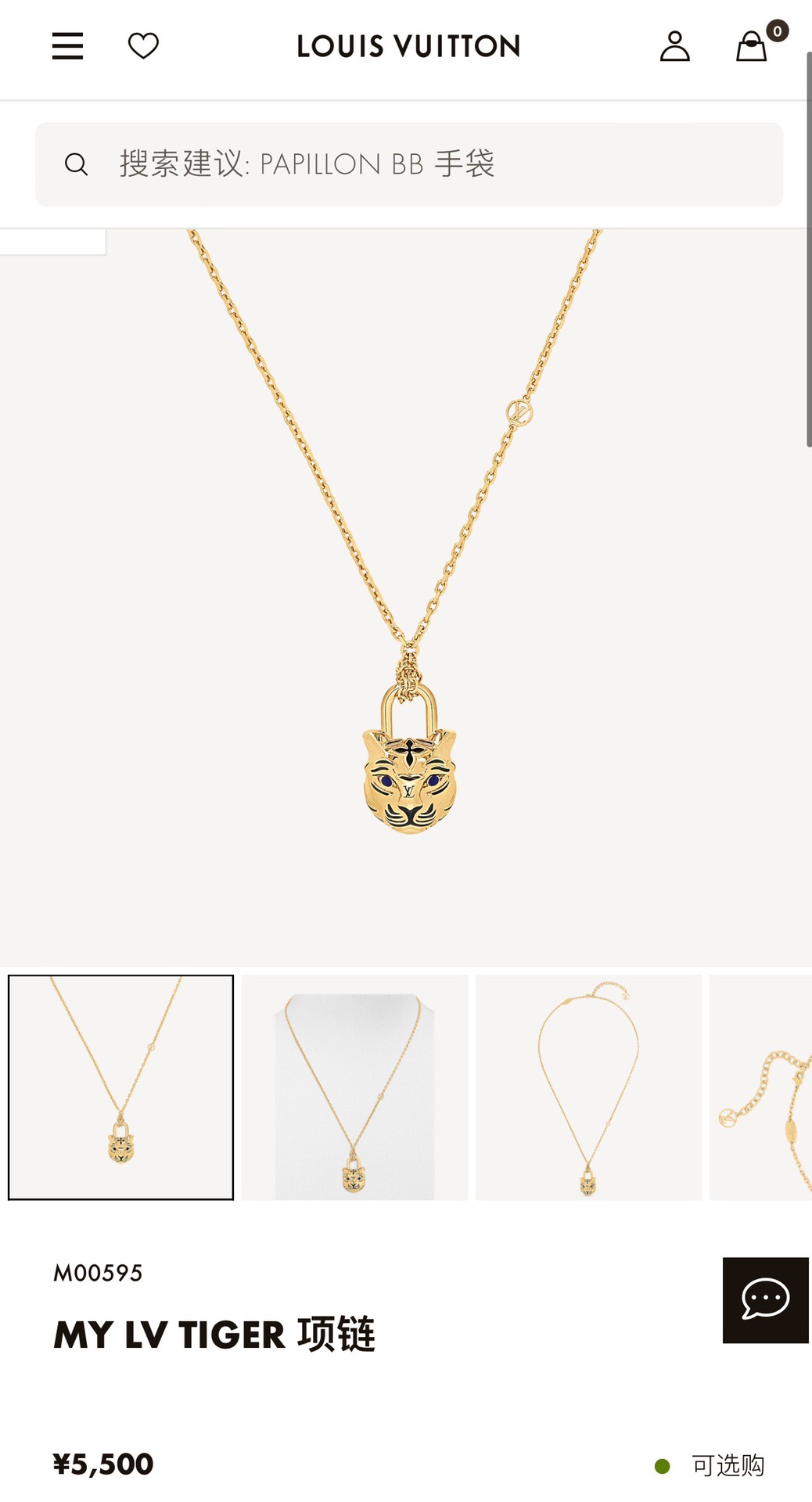
Task: Select the clasp detail thumbnail
Action: [760, 1087]
